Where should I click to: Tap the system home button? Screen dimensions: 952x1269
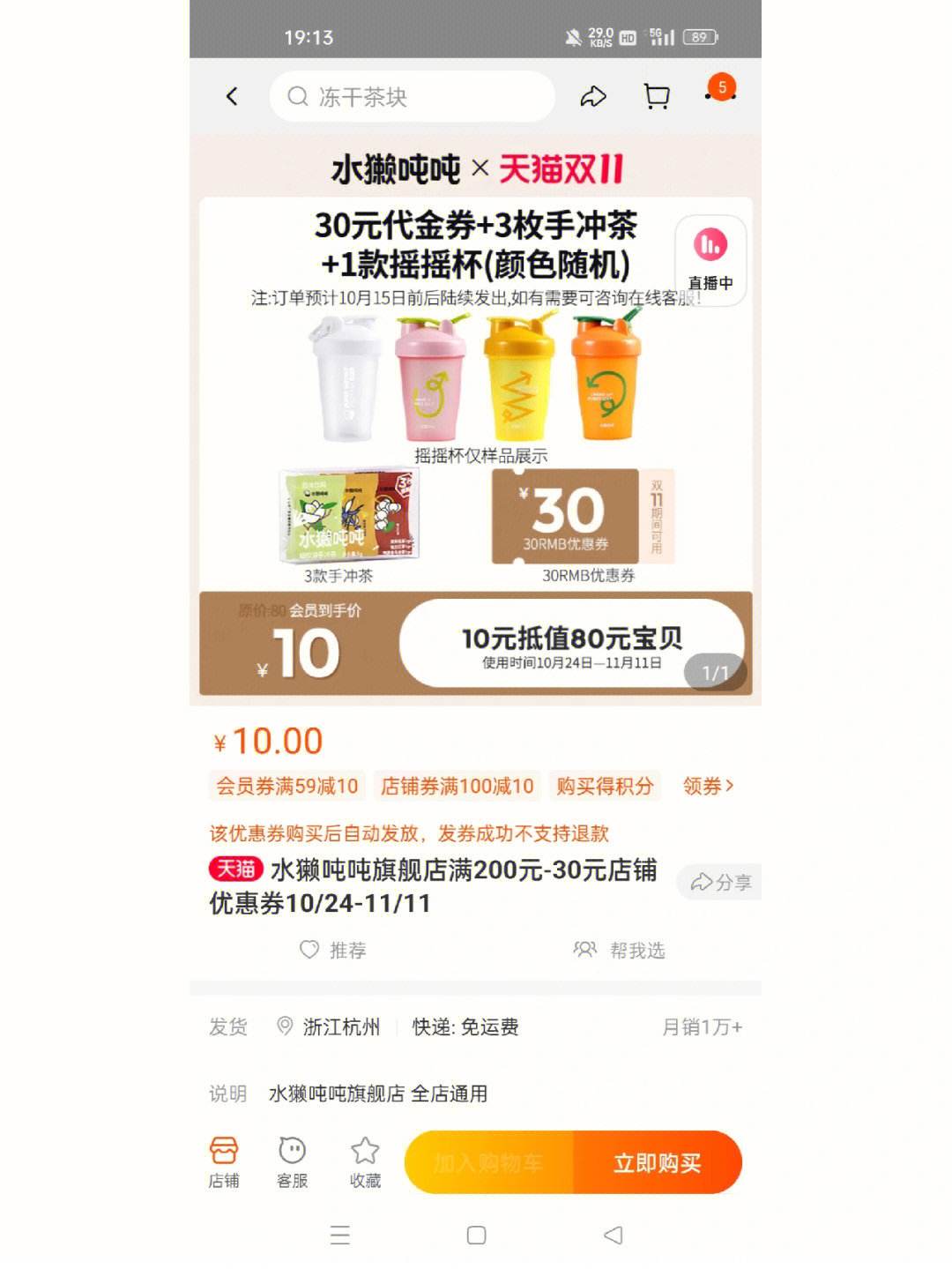476,1235
